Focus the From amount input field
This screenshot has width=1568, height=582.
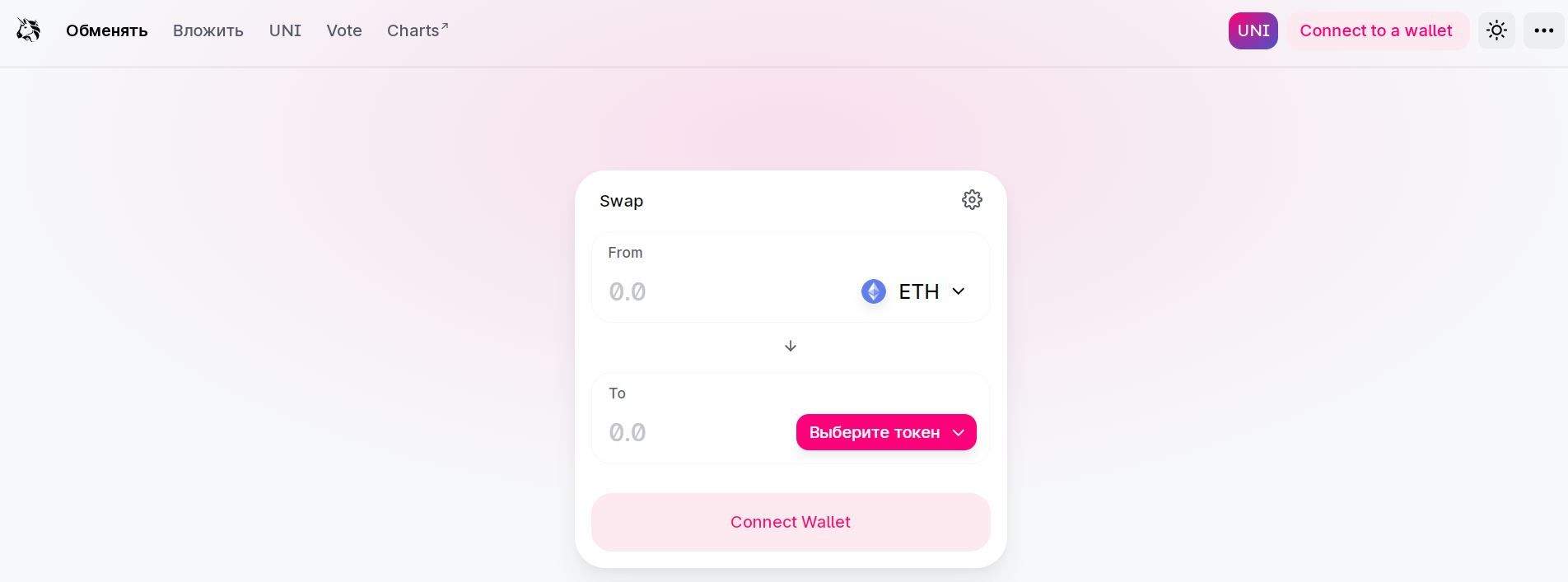click(x=725, y=291)
